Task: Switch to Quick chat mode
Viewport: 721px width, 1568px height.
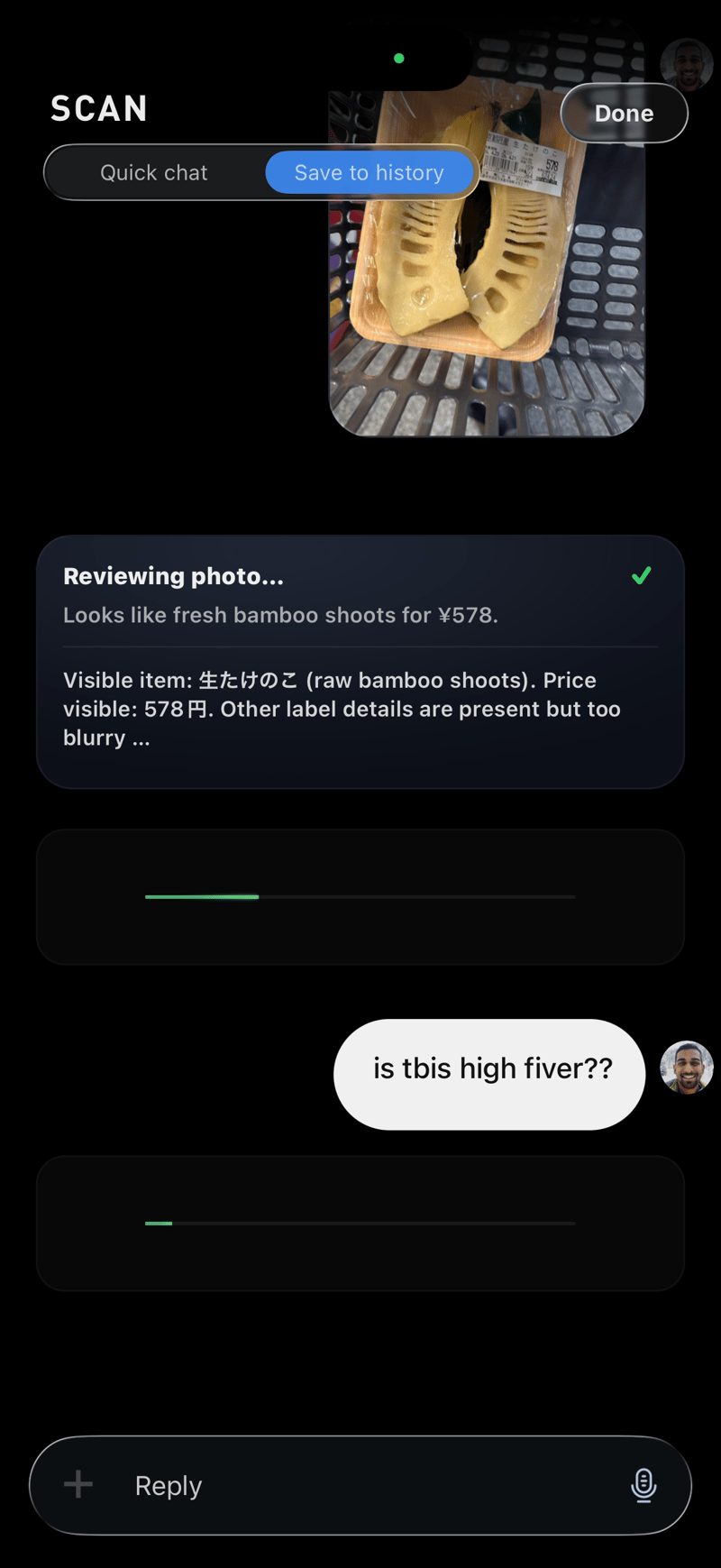Action: tap(154, 172)
